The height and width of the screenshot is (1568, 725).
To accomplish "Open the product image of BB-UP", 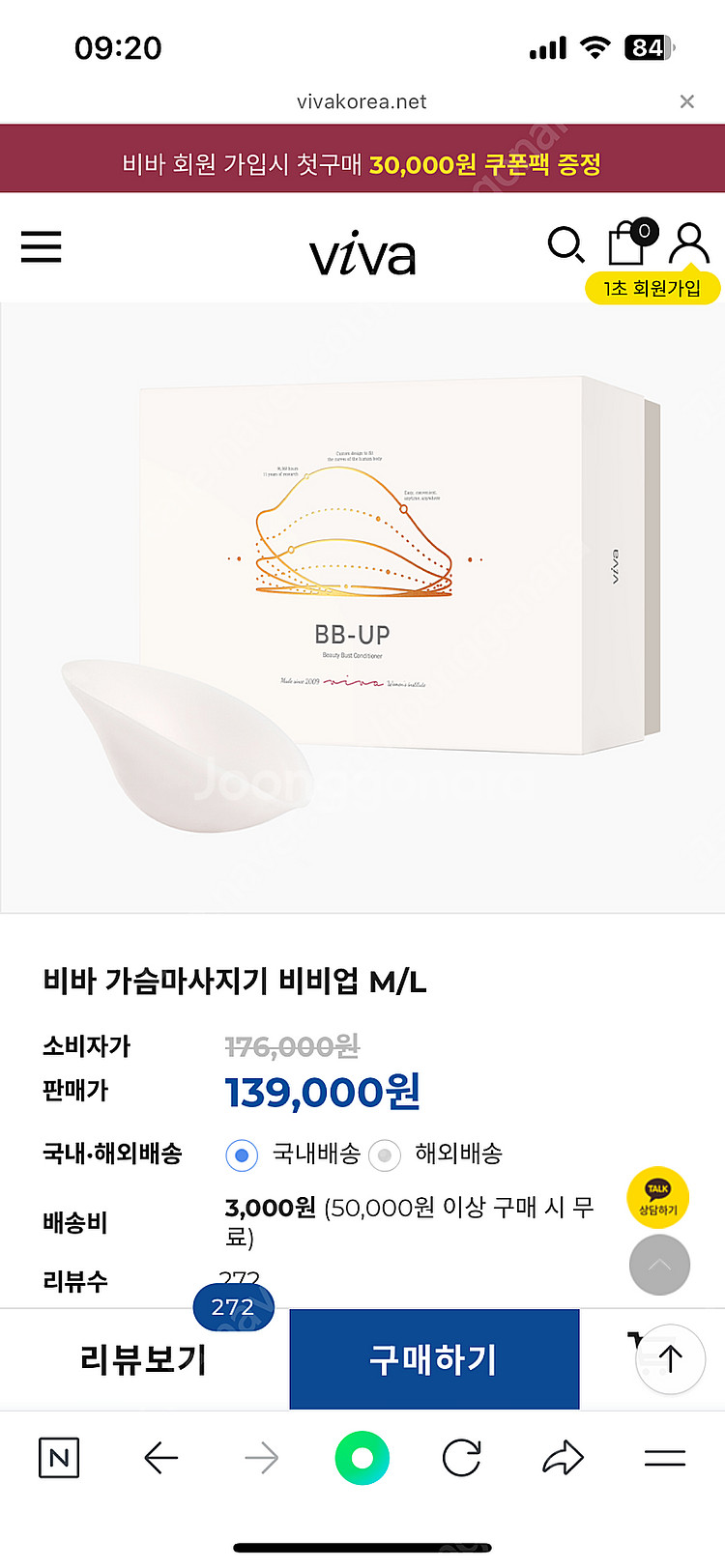I will [362, 609].
